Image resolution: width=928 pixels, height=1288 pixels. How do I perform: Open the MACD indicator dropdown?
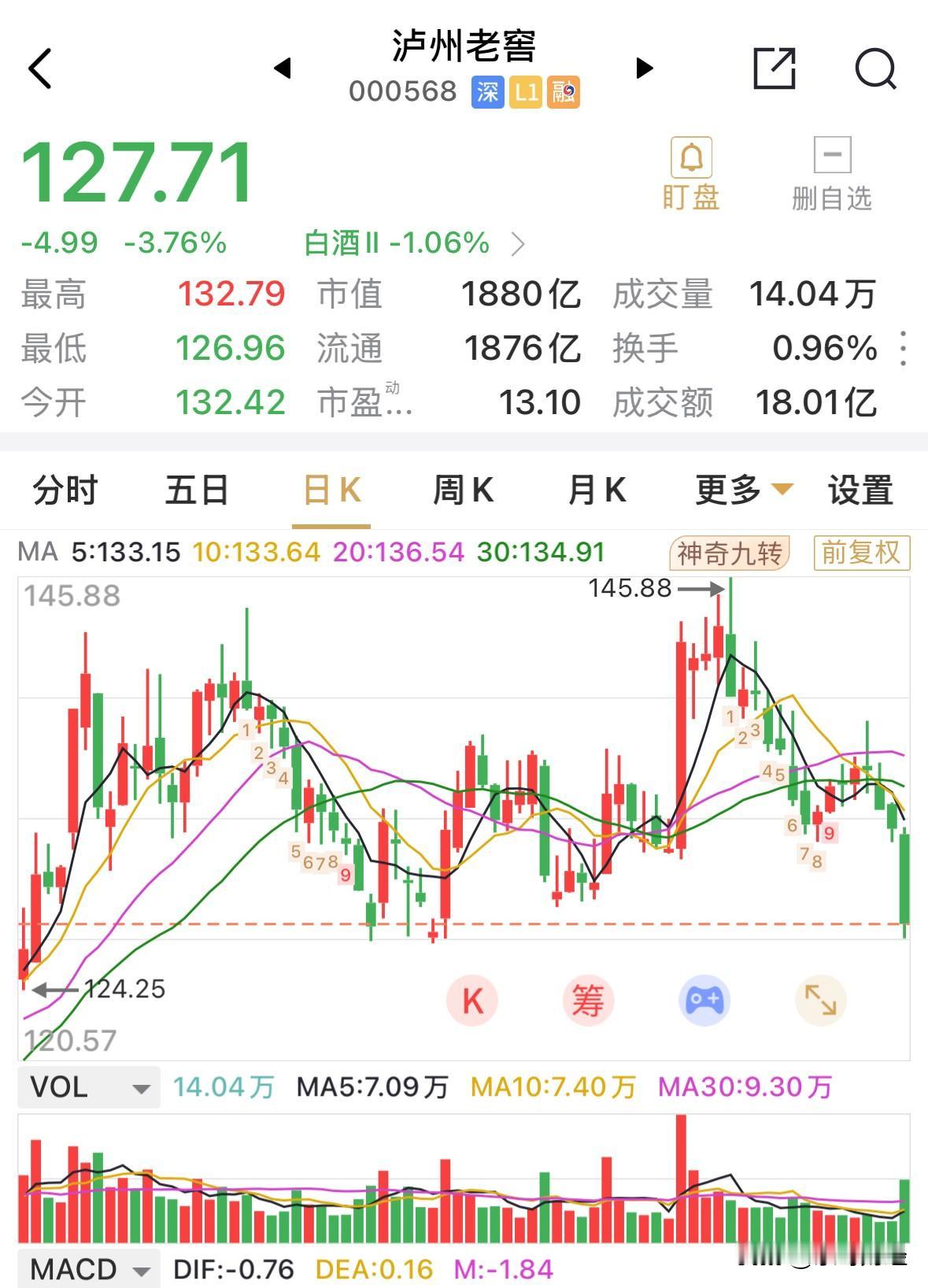[87, 1269]
